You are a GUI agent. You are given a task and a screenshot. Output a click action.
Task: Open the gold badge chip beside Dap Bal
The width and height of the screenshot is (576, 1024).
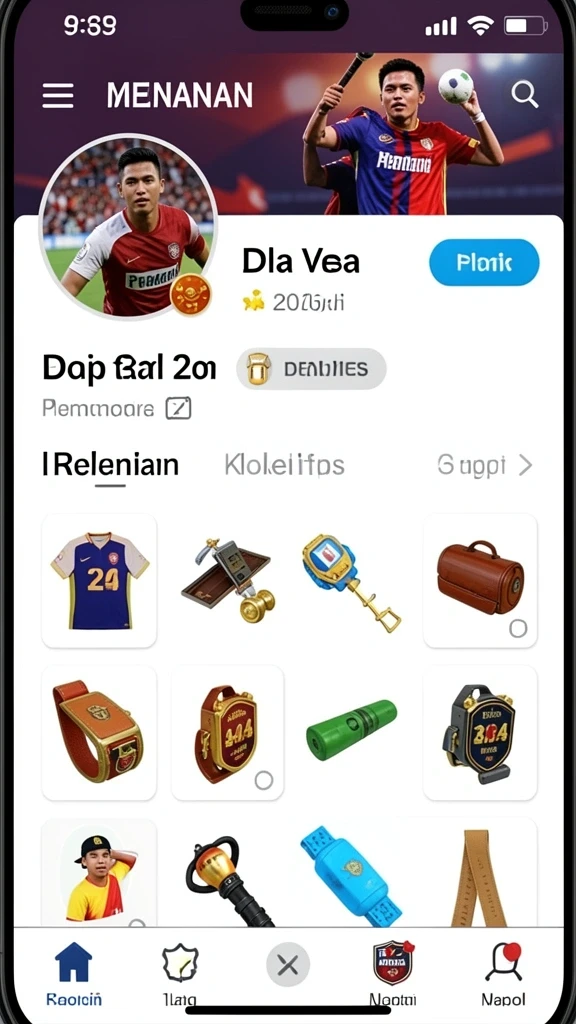tap(311, 369)
